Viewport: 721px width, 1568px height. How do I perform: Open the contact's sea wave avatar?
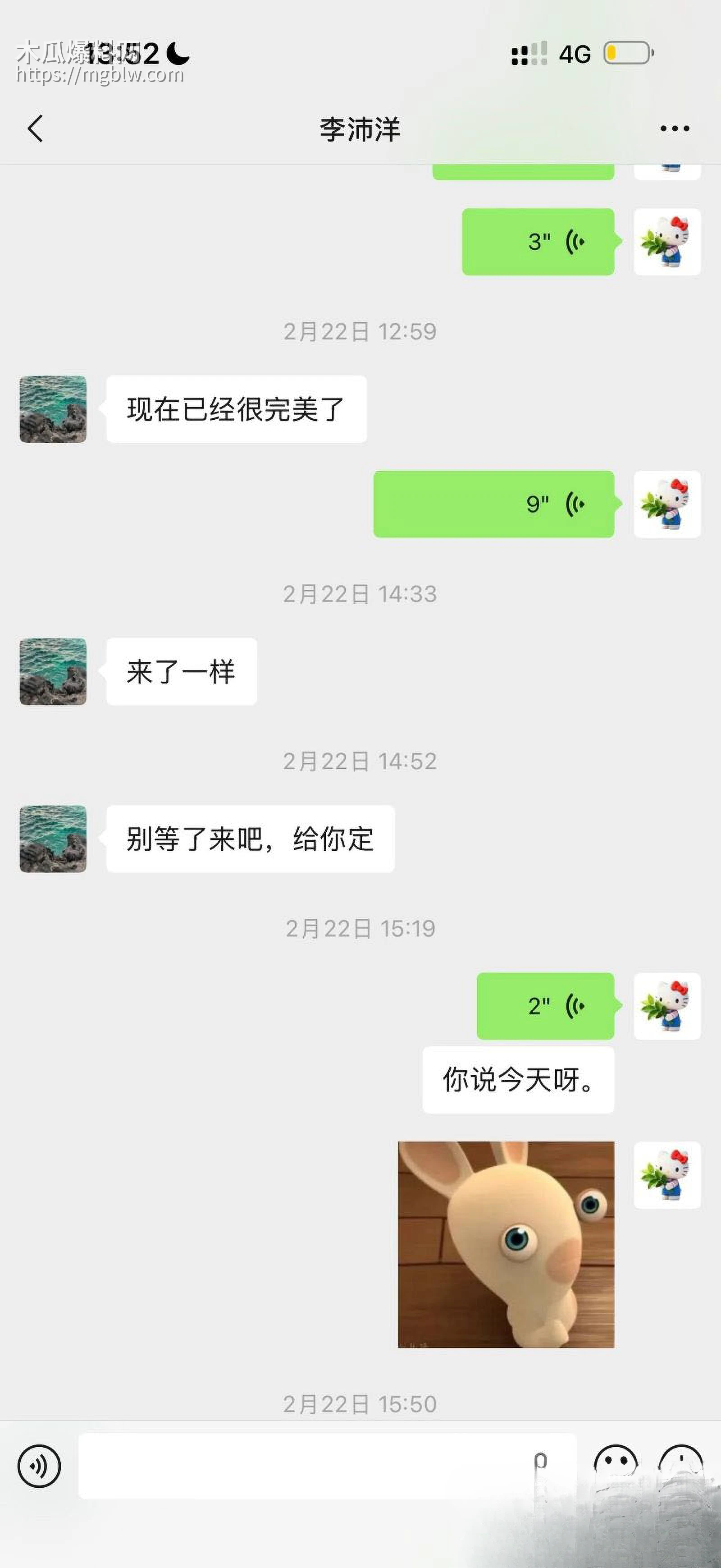[x=52, y=408]
